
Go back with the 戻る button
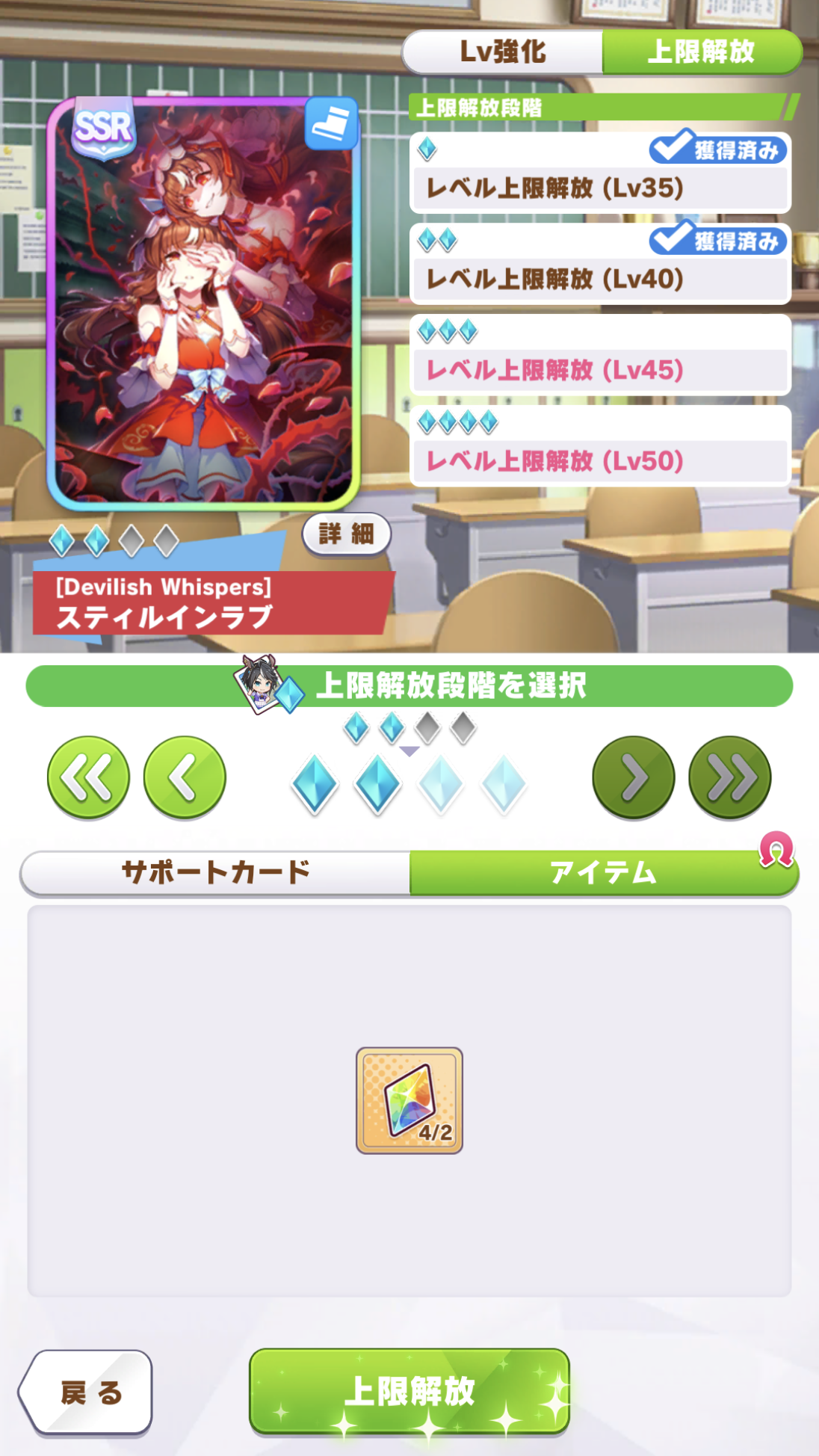pyautogui.click(x=86, y=1392)
